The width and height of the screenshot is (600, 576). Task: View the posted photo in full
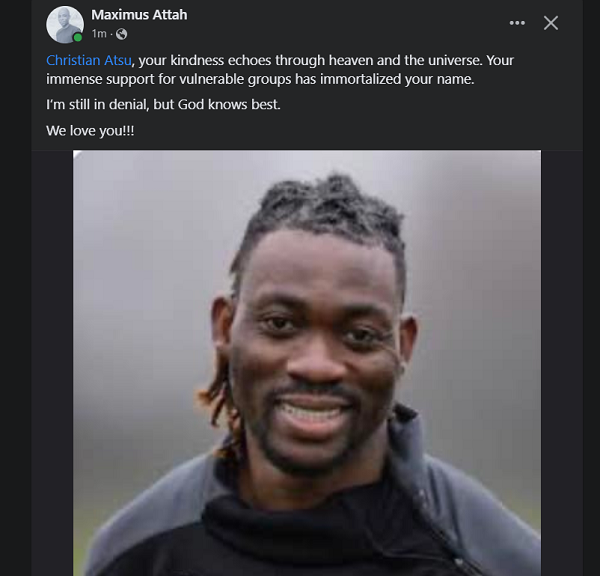click(307, 362)
